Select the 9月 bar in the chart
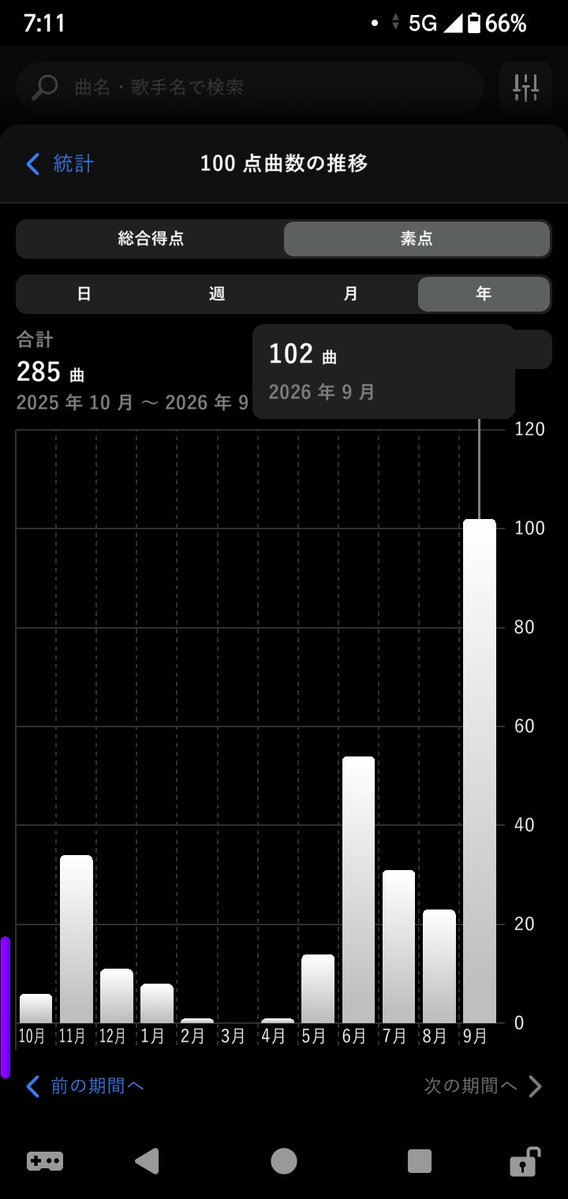Viewport: 568px width, 1199px height. point(479,771)
